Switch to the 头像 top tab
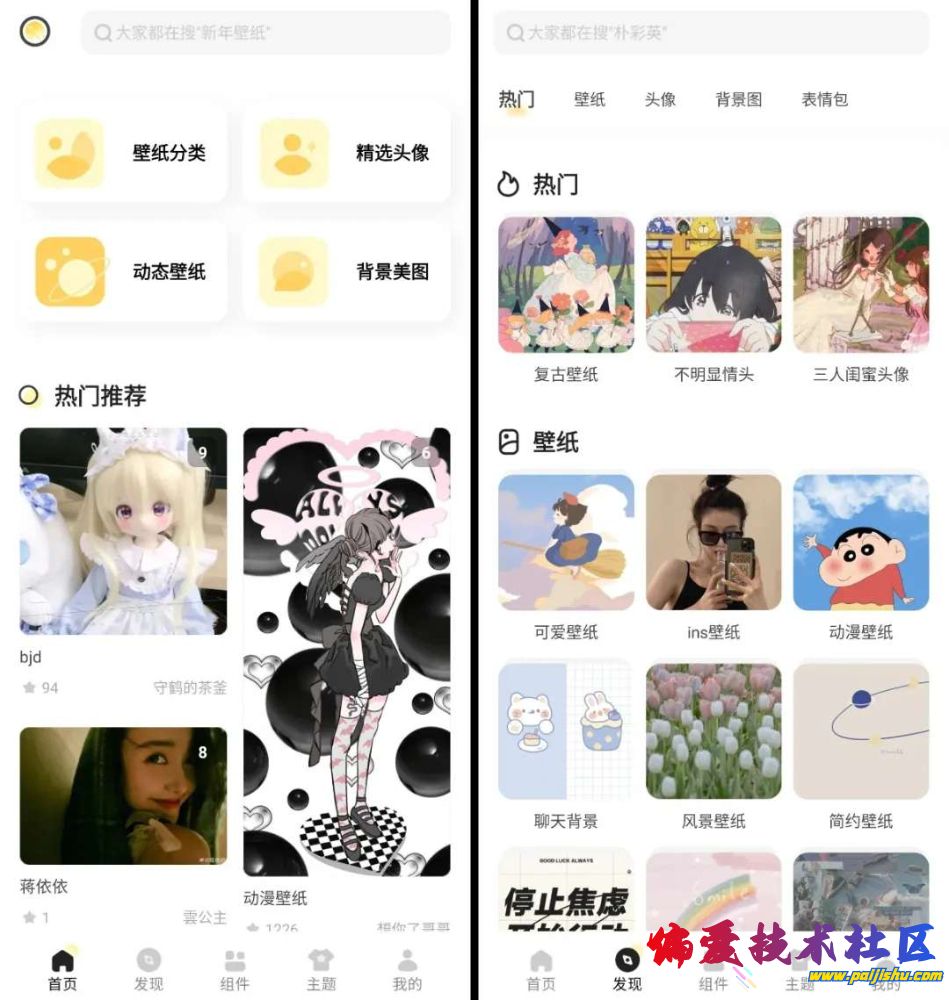949x1000 pixels. (660, 99)
